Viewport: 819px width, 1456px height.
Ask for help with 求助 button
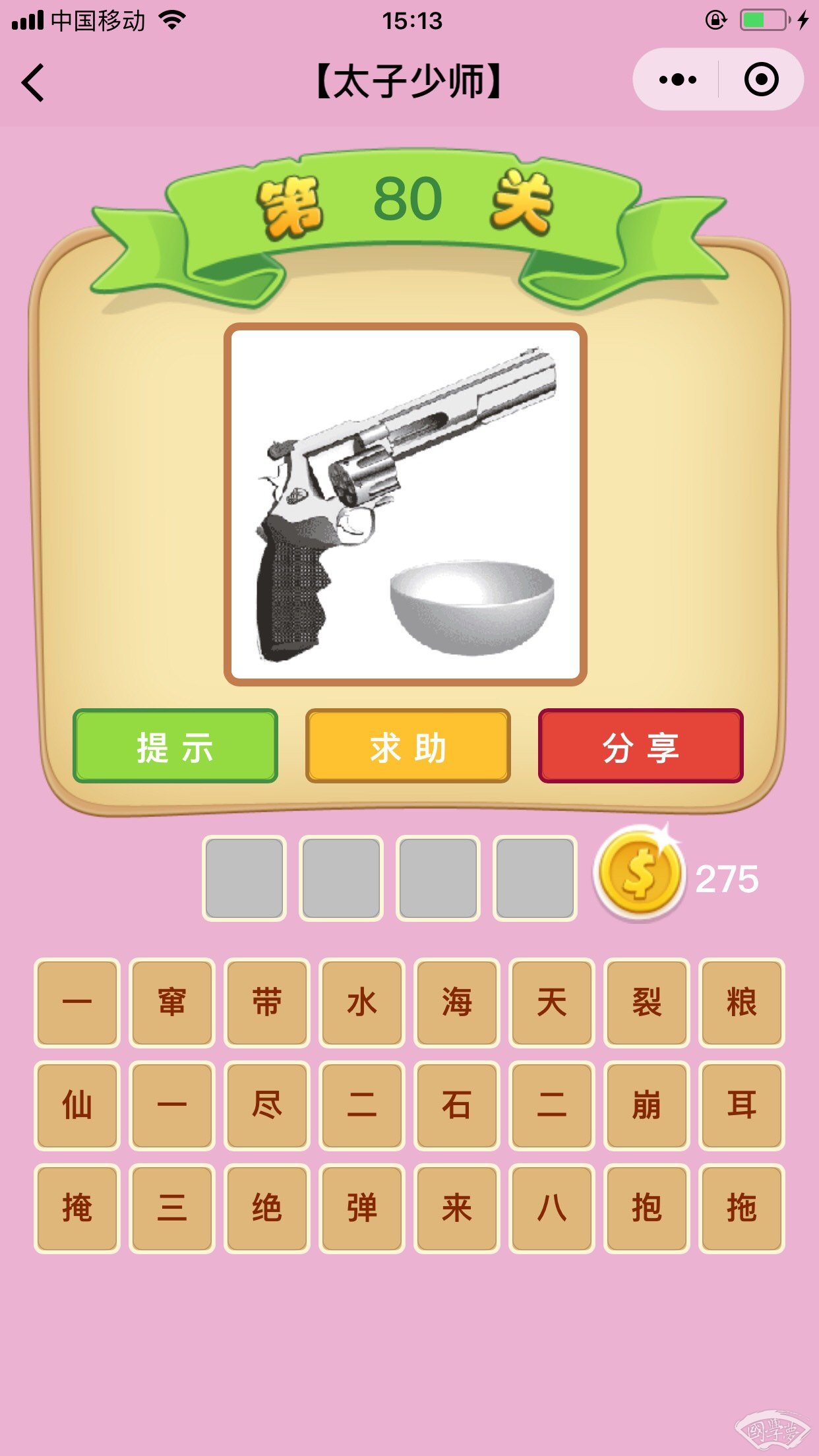coord(408,746)
